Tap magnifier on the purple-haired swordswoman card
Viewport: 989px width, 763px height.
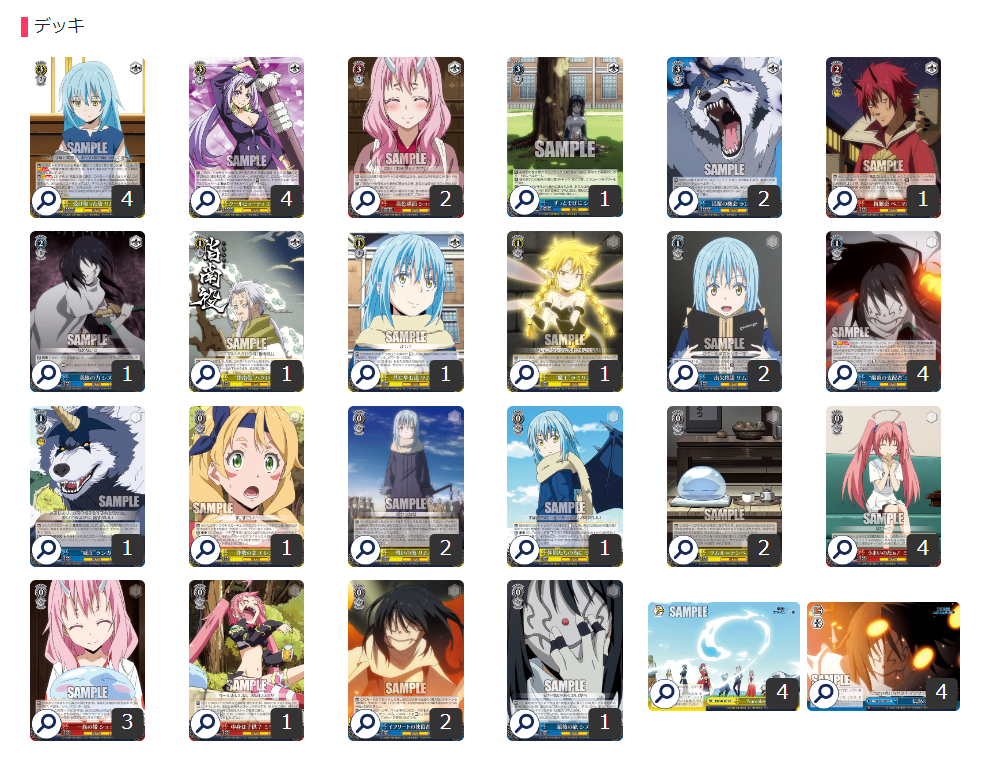206,201
